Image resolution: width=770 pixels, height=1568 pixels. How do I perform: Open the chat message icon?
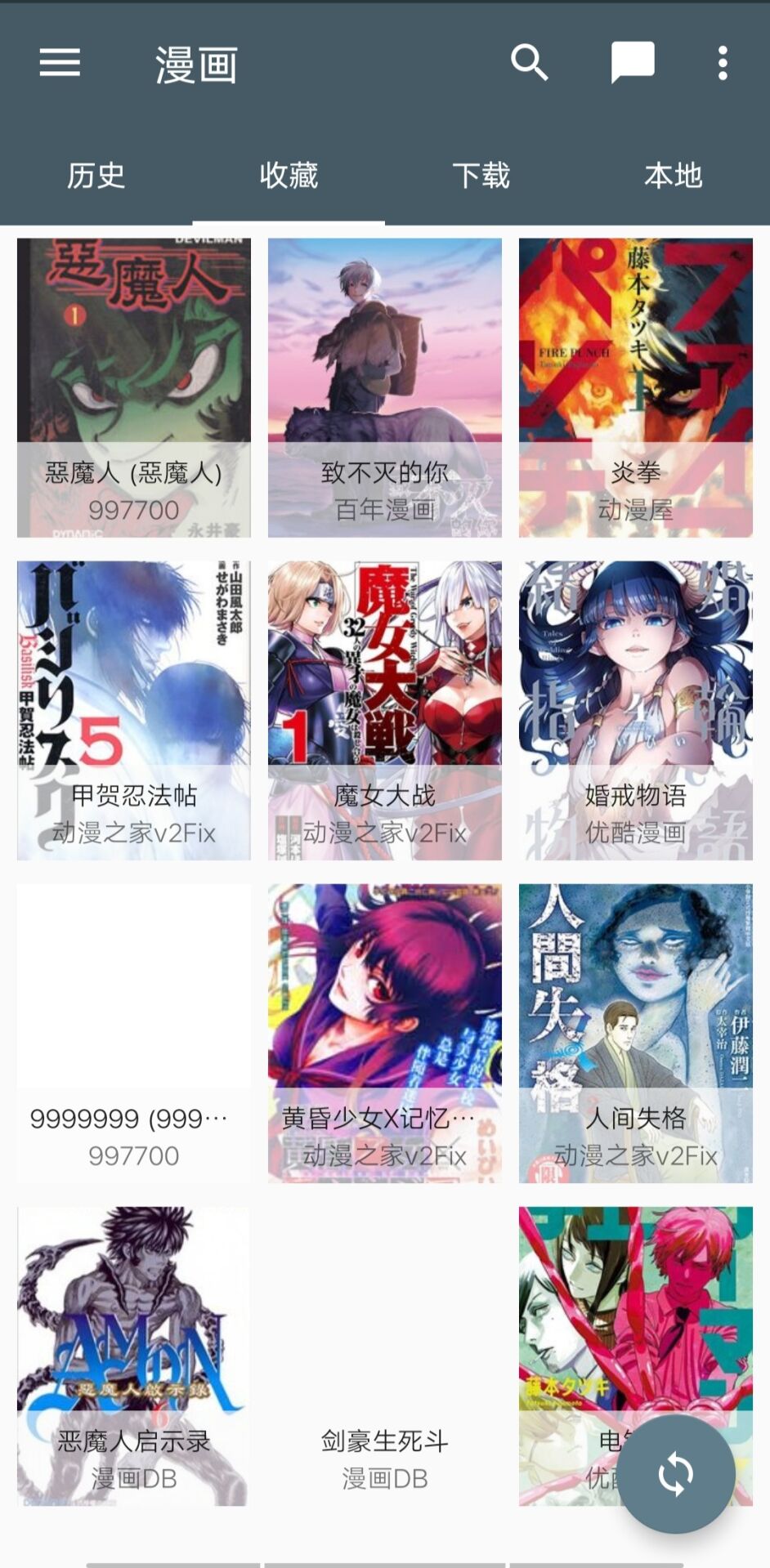(632, 63)
